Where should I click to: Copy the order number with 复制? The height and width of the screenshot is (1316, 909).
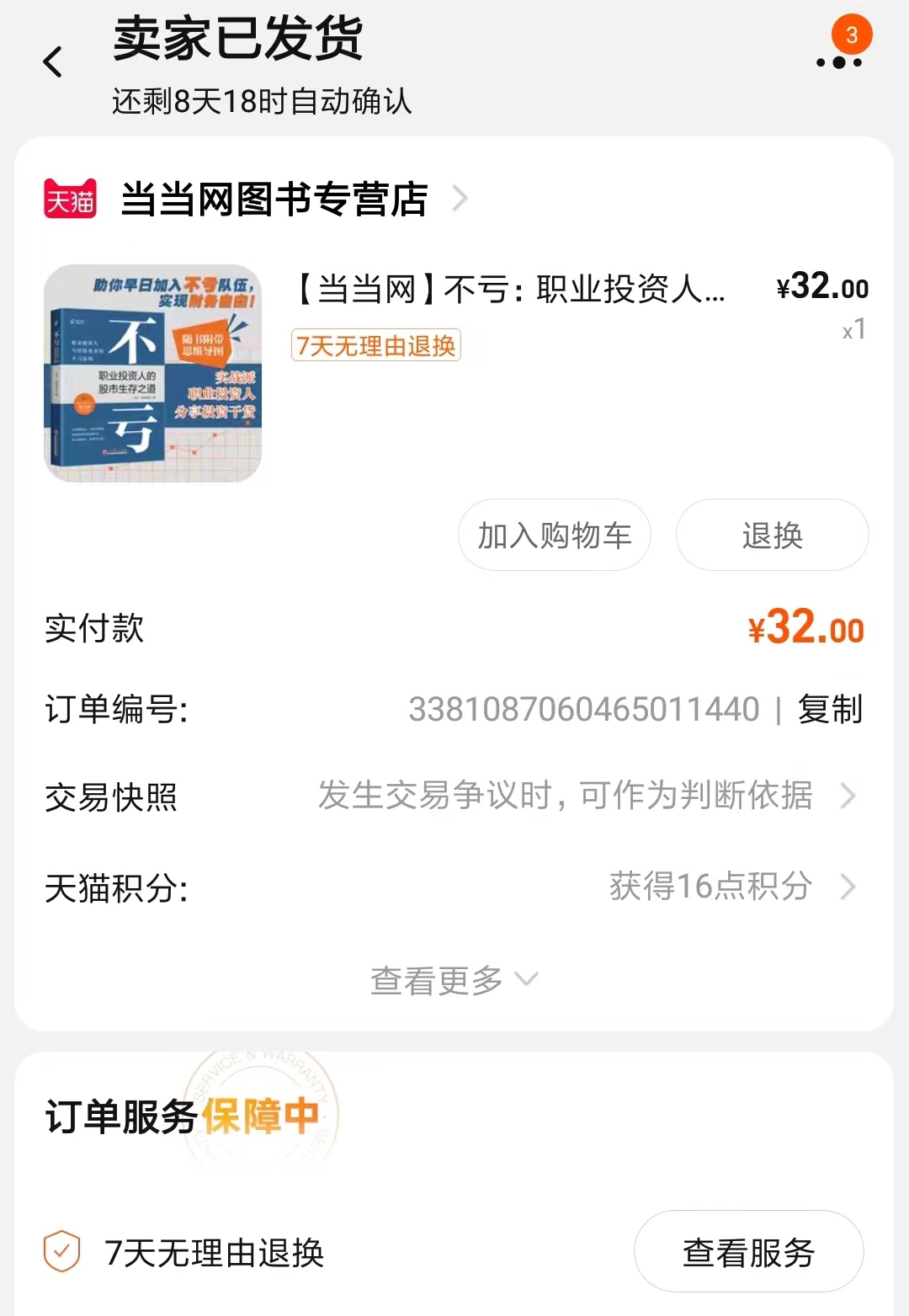pos(830,709)
